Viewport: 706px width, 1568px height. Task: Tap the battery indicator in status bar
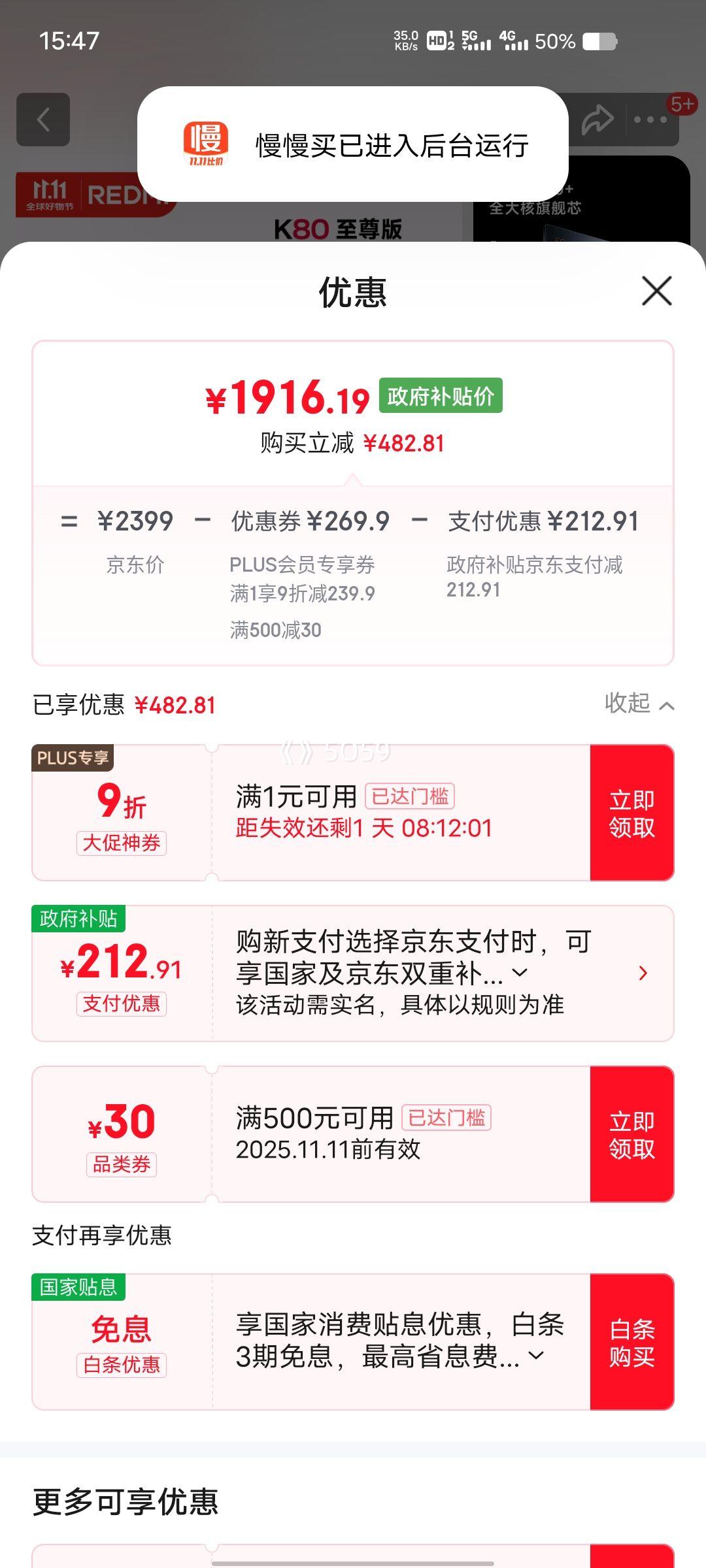[599, 41]
